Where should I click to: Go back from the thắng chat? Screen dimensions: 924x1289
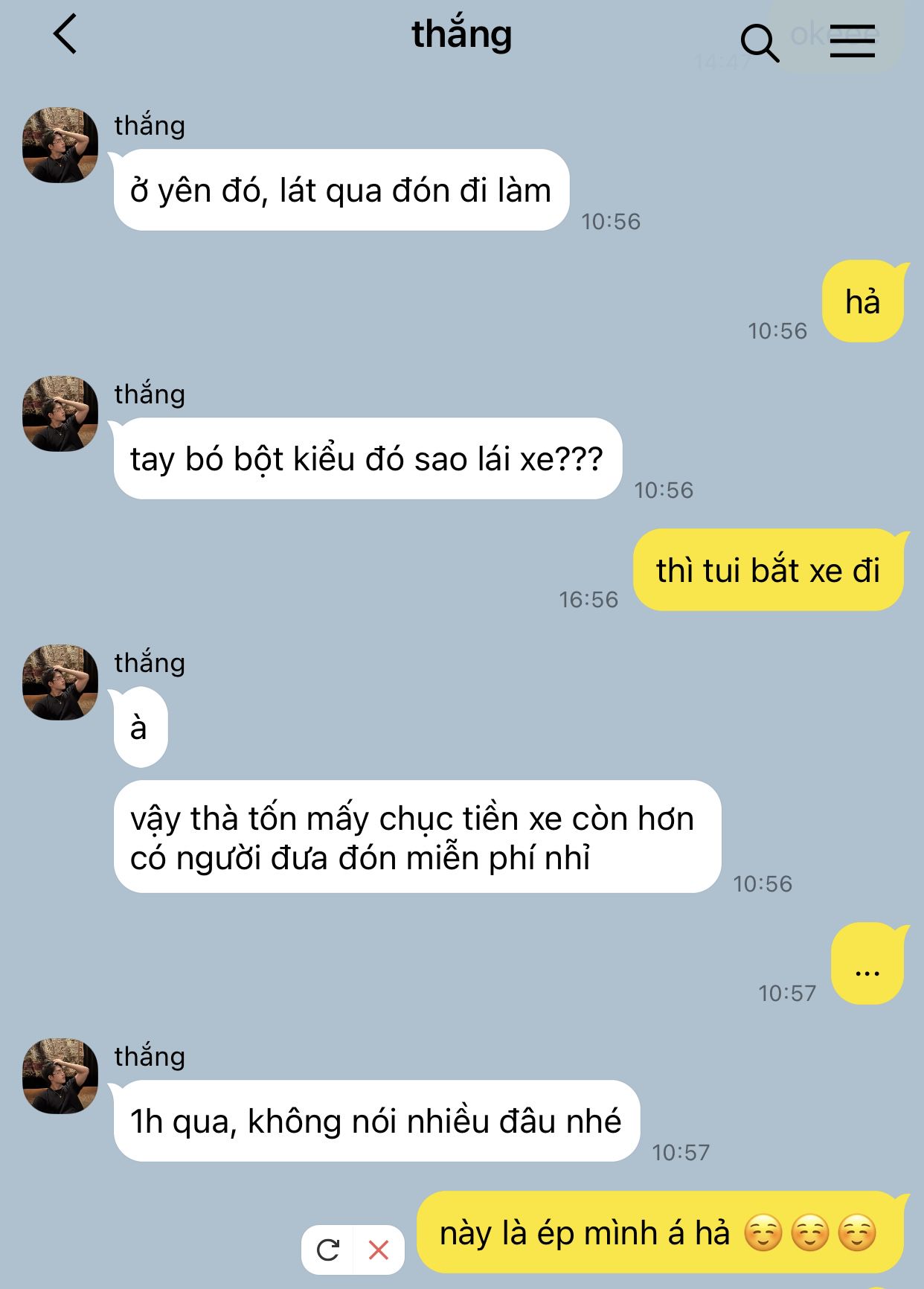click(x=65, y=35)
